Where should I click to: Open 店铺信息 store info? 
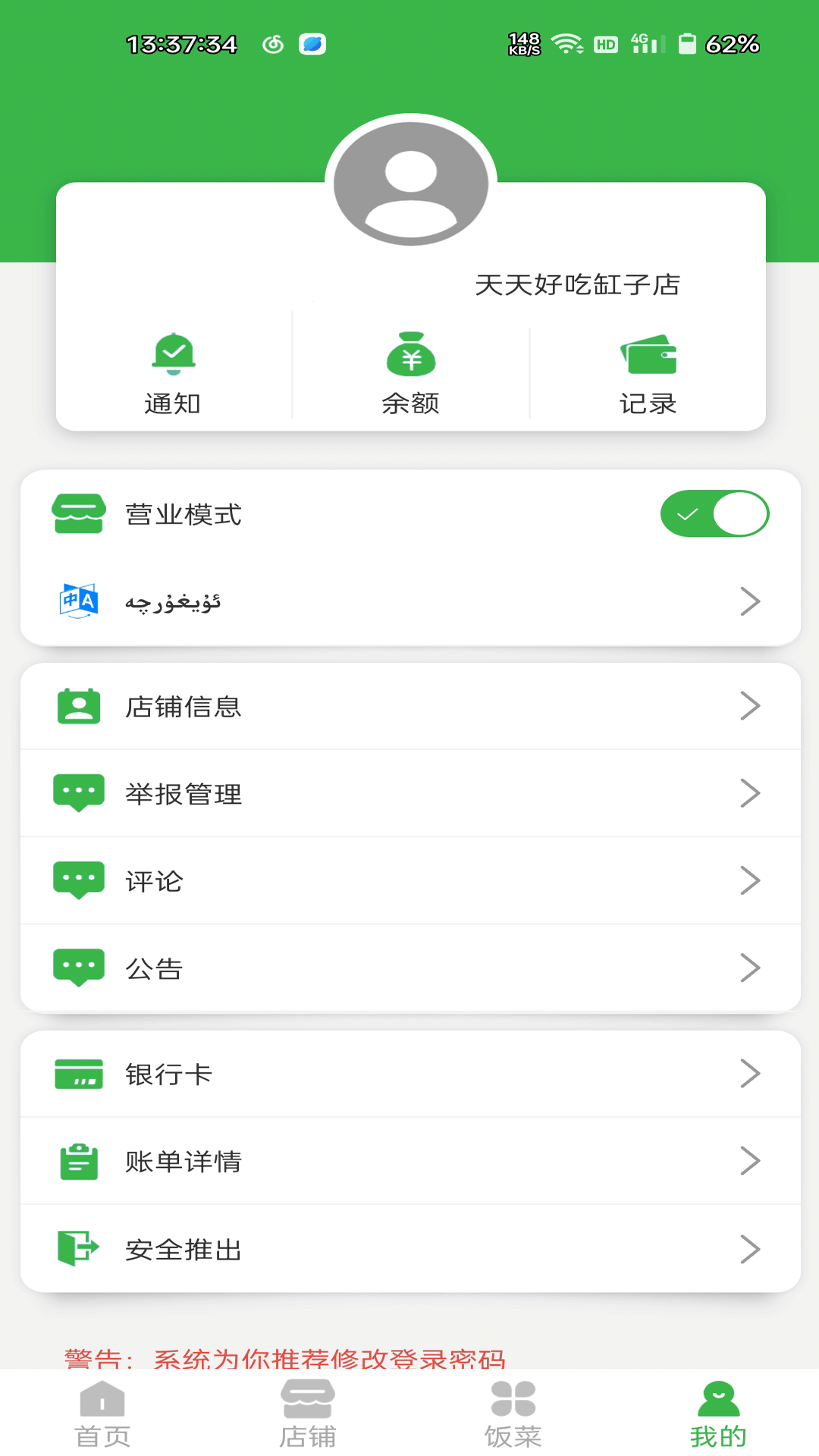[409, 706]
